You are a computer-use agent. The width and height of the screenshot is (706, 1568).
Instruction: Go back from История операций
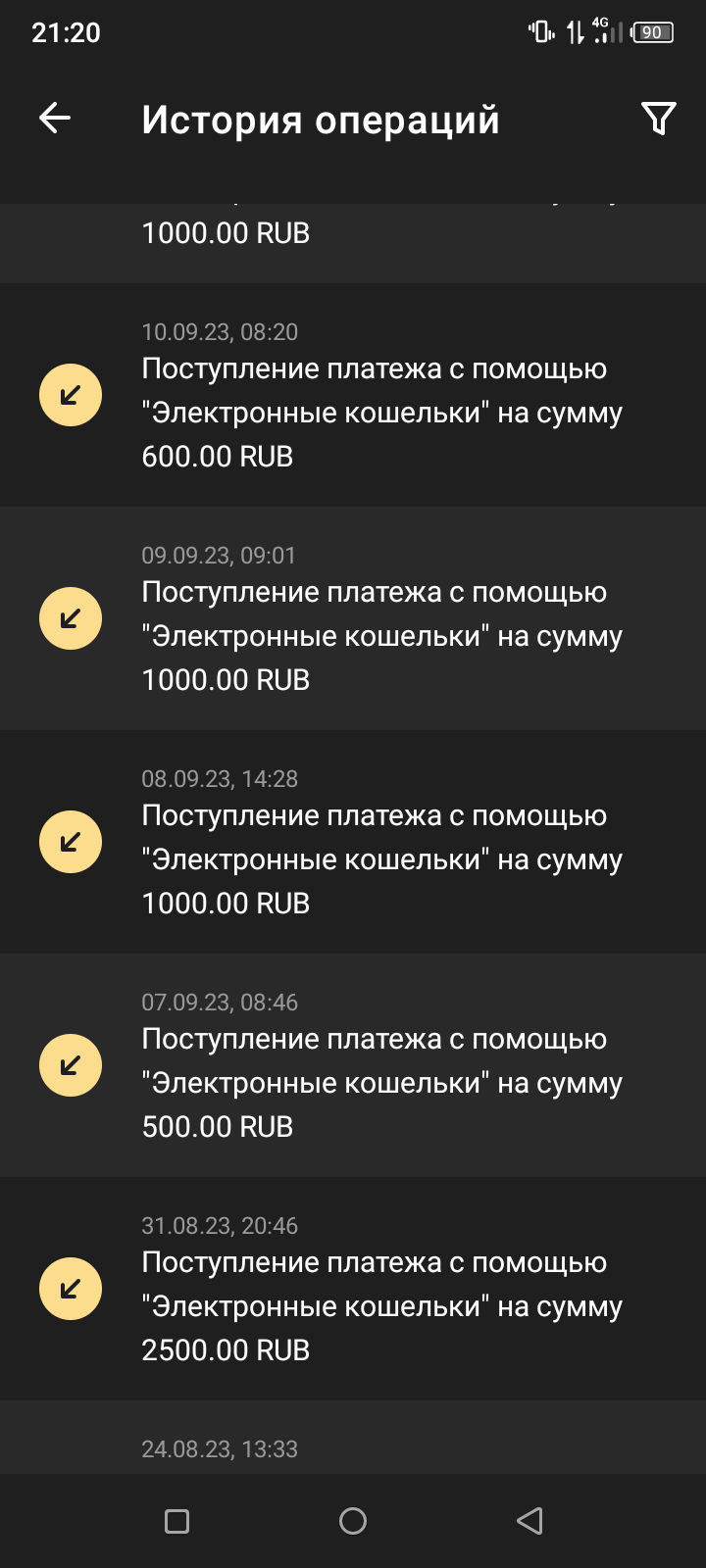pyautogui.click(x=55, y=119)
